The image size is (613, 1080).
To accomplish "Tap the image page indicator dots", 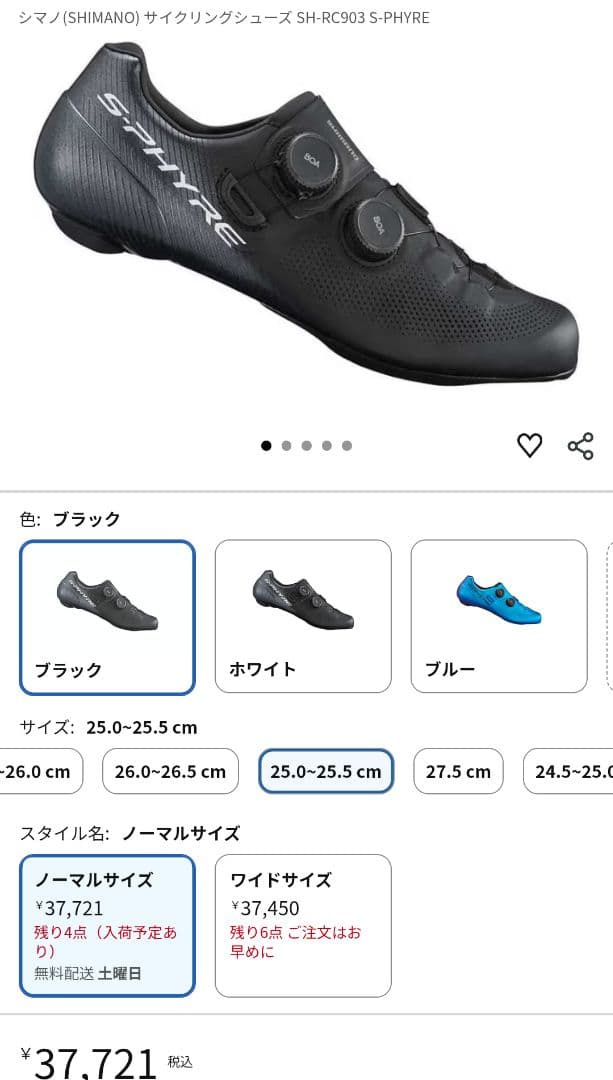I will coord(306,446).
